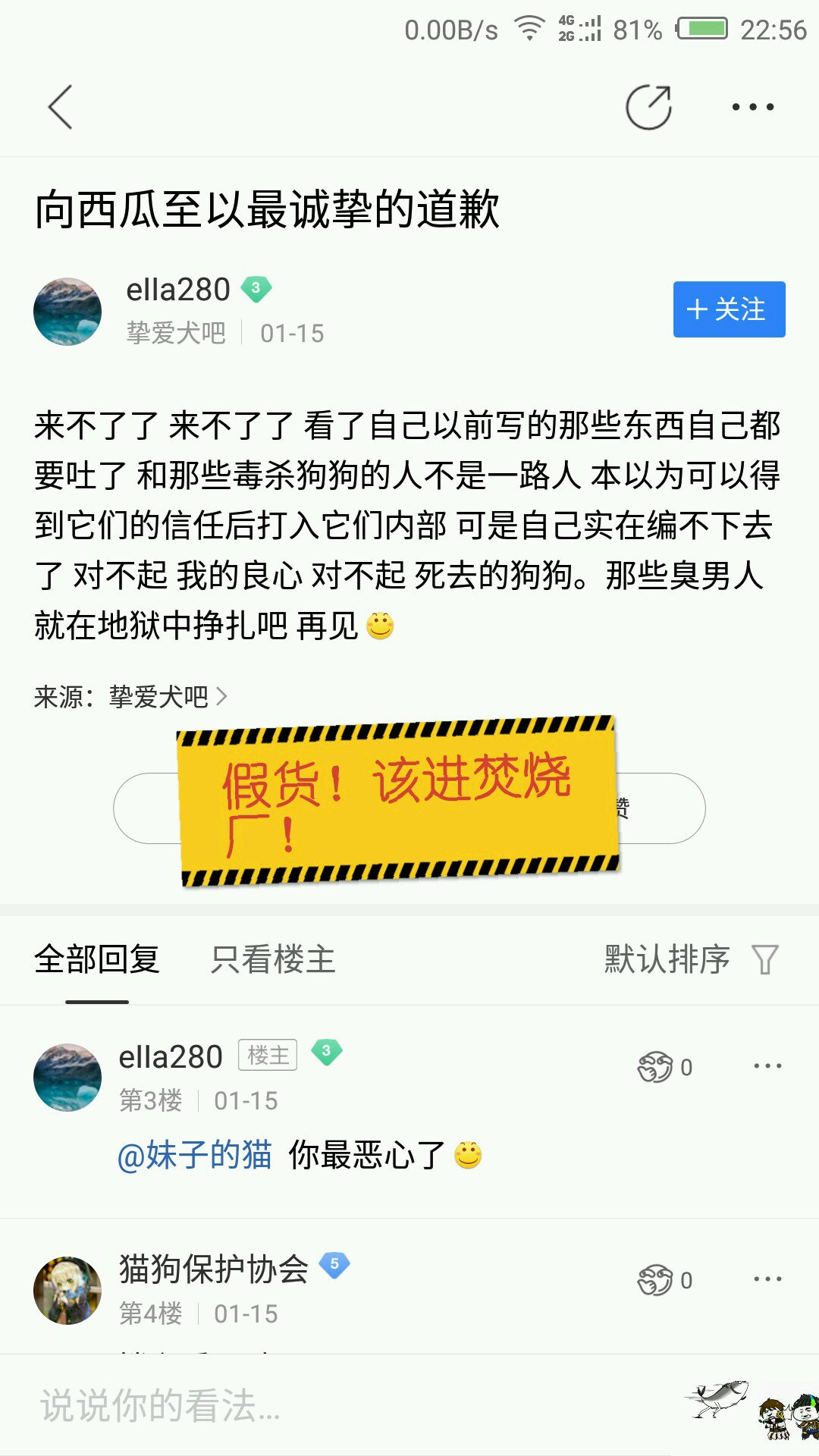819x1456 pixels.
Task: Switch to the 全部回复 tab
Action: pos(97,959)
